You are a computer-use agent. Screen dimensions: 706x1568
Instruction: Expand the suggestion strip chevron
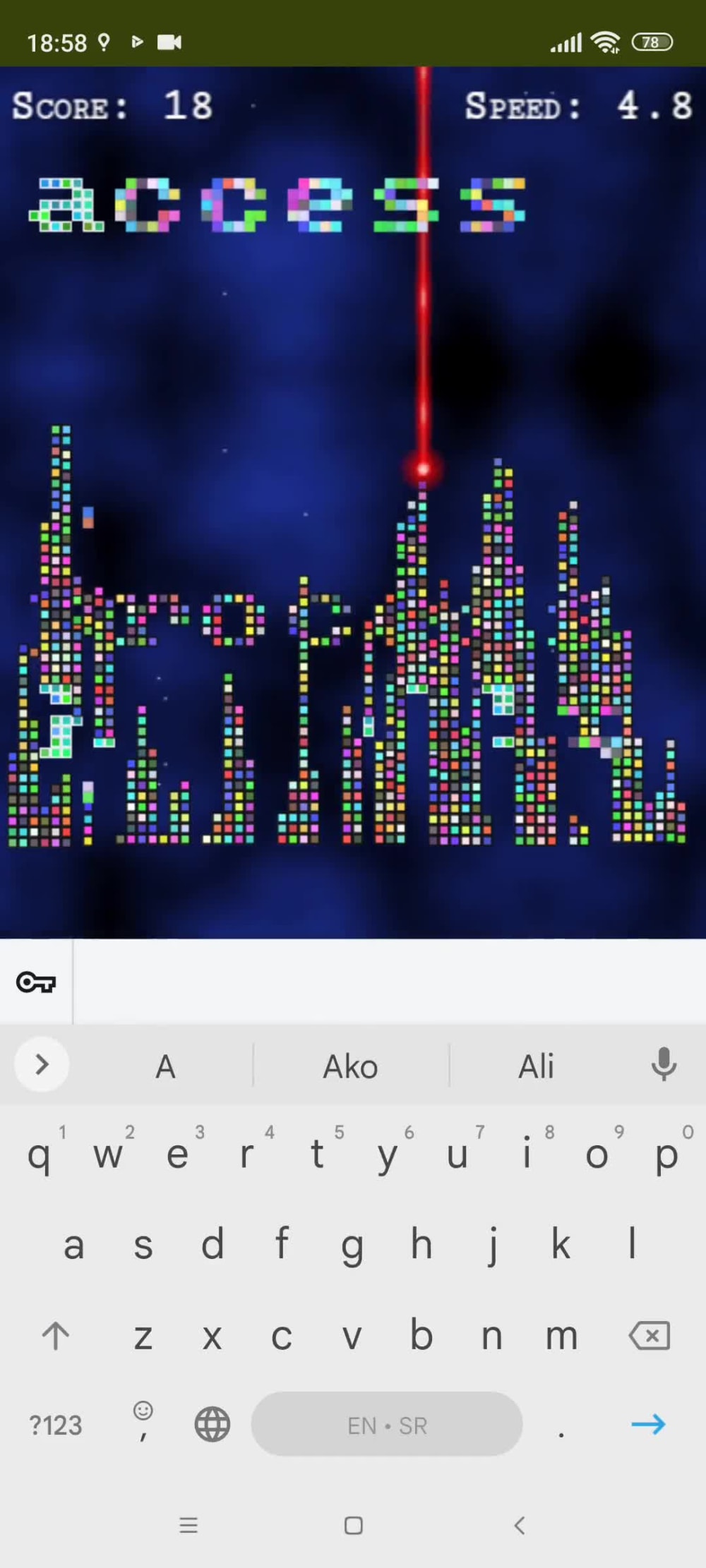[x=40, y=1064]
